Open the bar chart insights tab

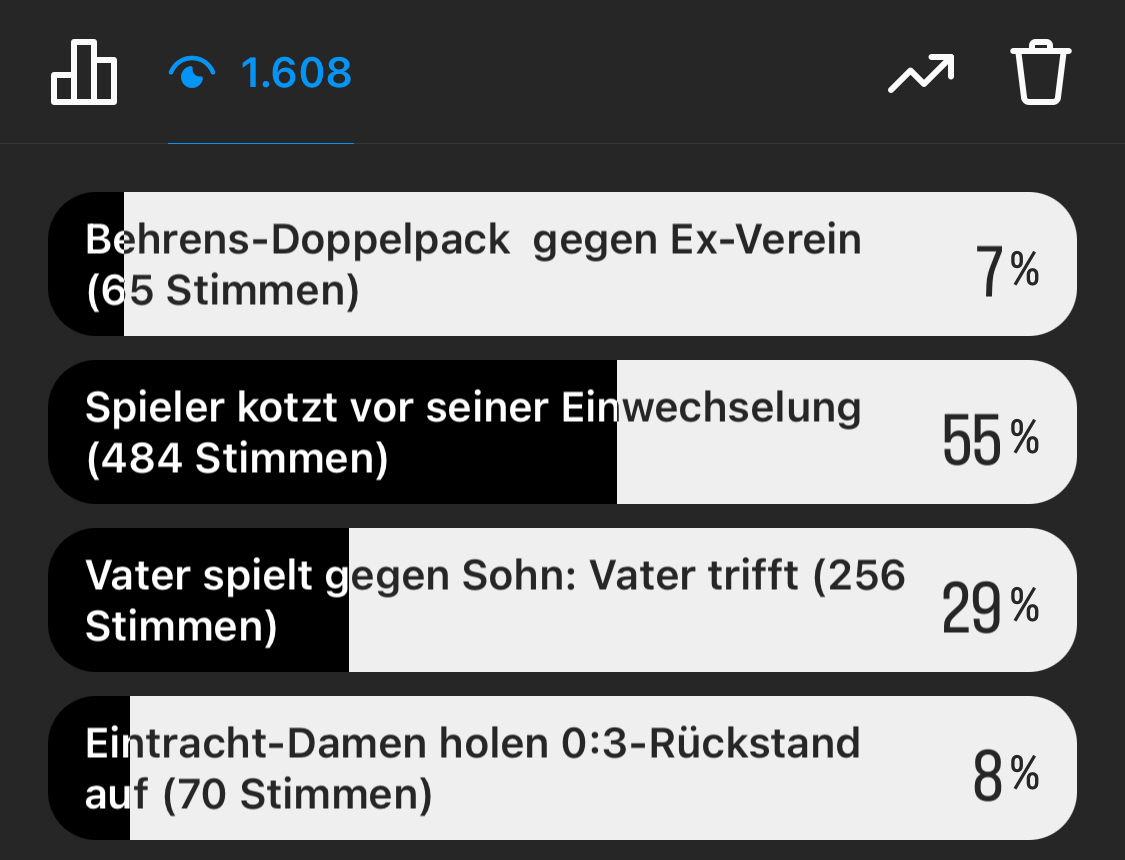pos(84,72)
